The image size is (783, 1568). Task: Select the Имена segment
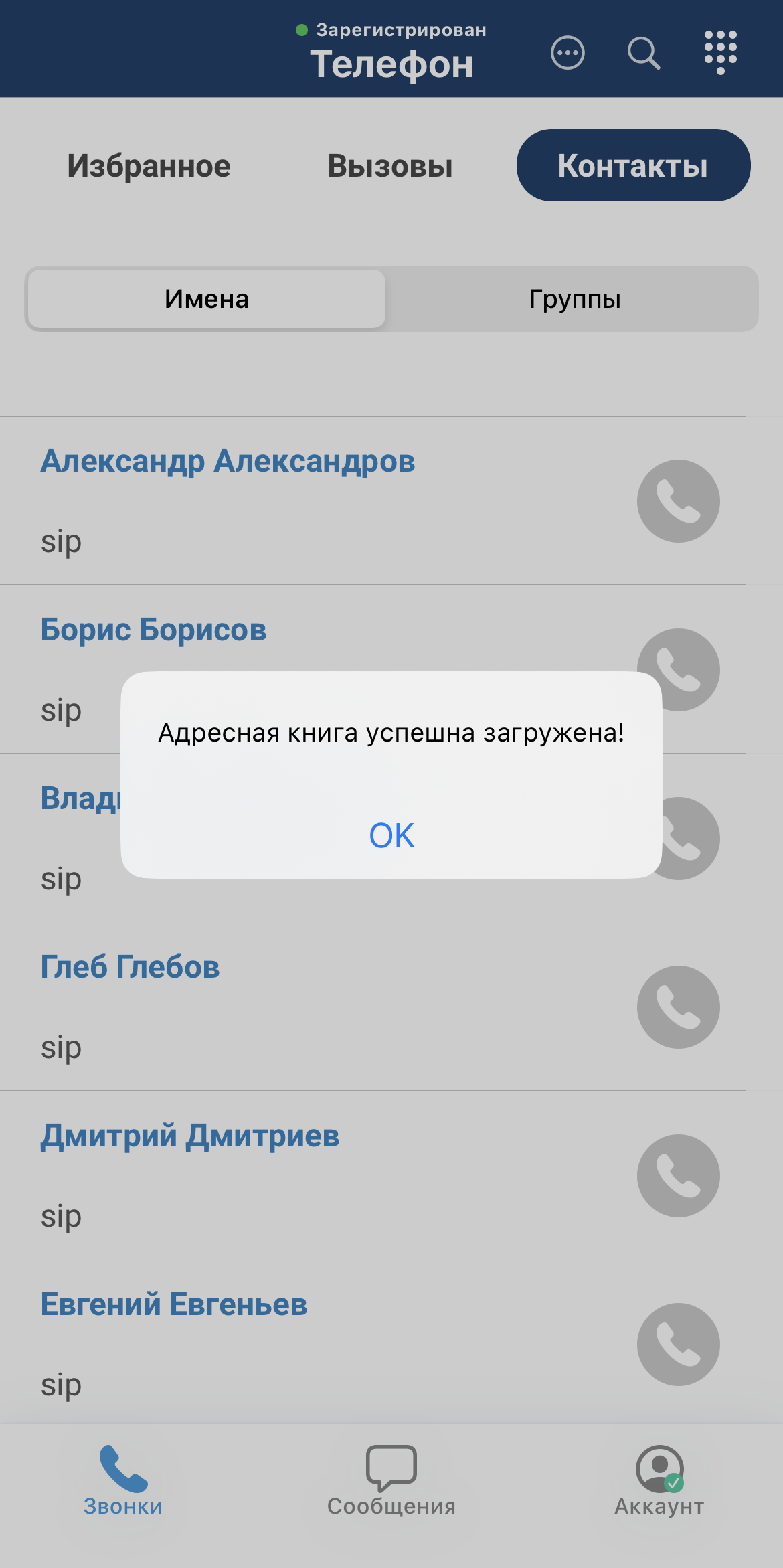pyautogui.click(x=207, y=299)
